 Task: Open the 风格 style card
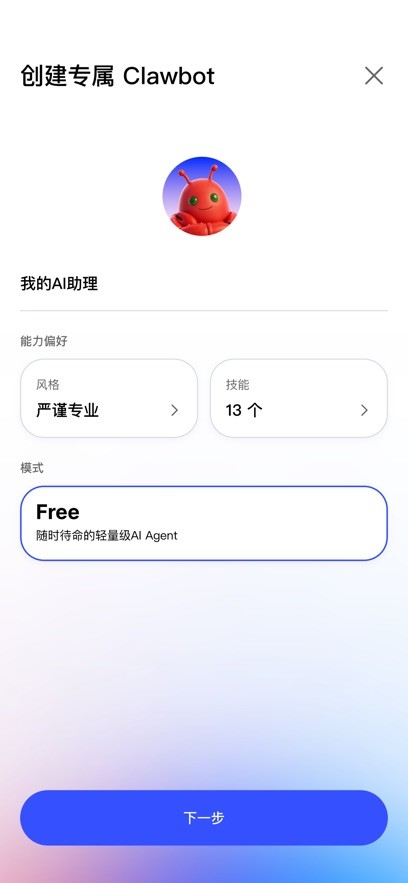109,398
